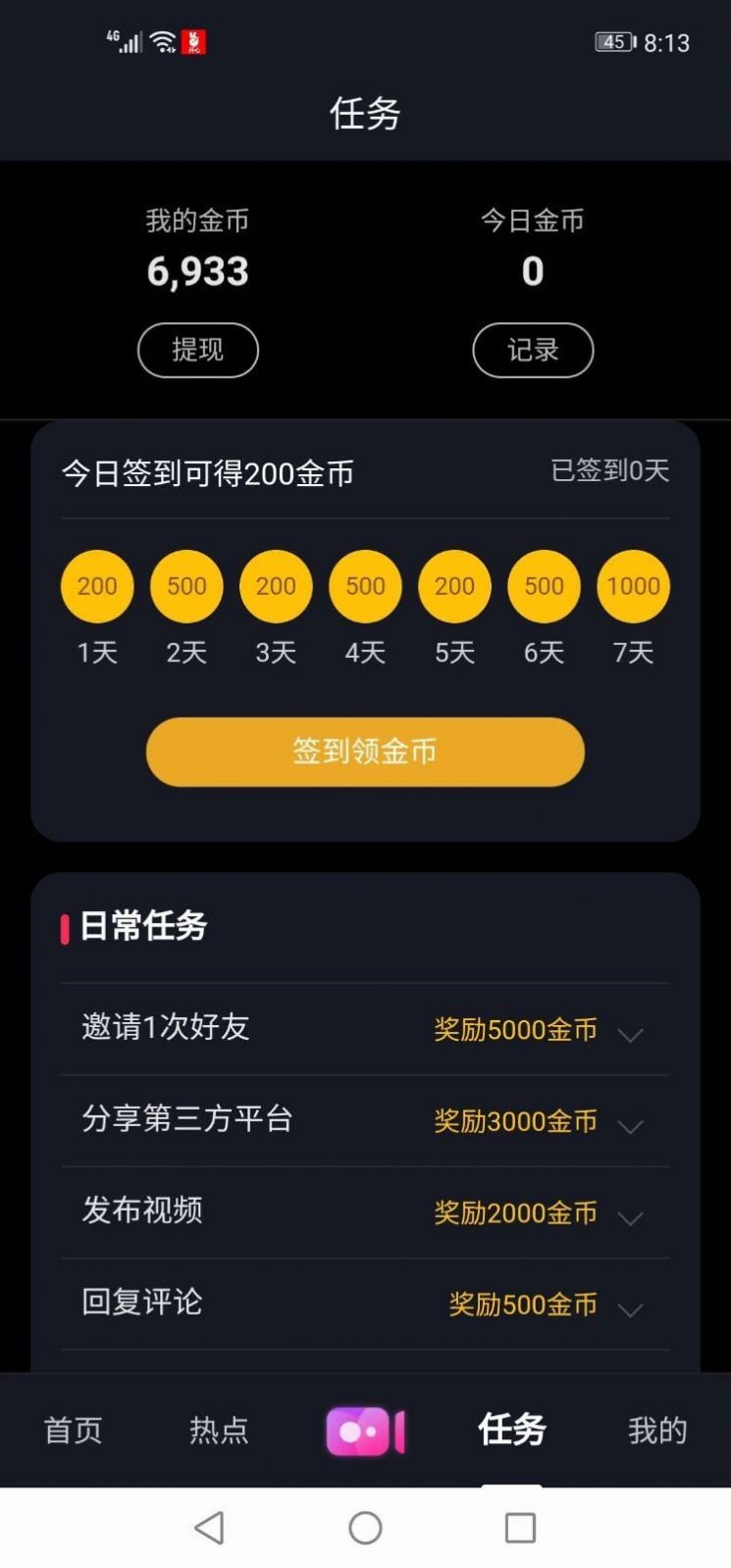
Task: Open the 热点 hotspot section
Action: 218,1433
